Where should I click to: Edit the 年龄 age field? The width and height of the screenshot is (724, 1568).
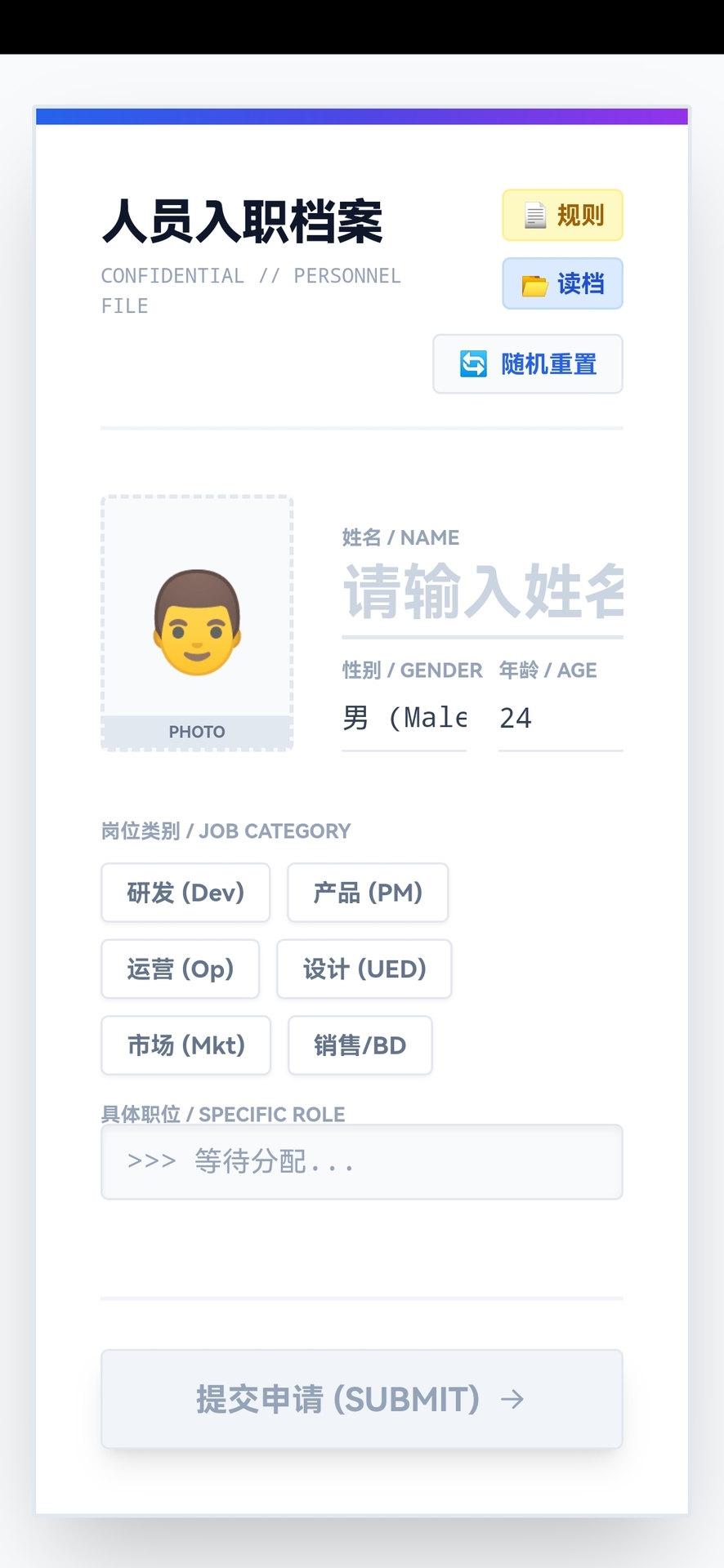point(560,719)
